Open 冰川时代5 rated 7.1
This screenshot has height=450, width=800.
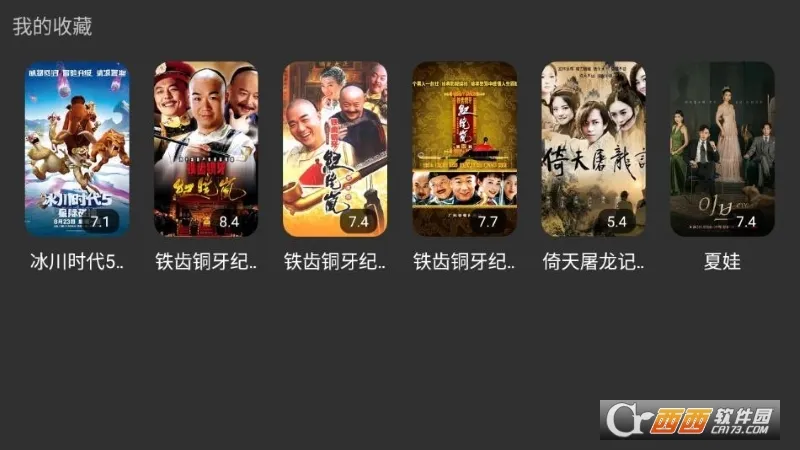(77, 149)
